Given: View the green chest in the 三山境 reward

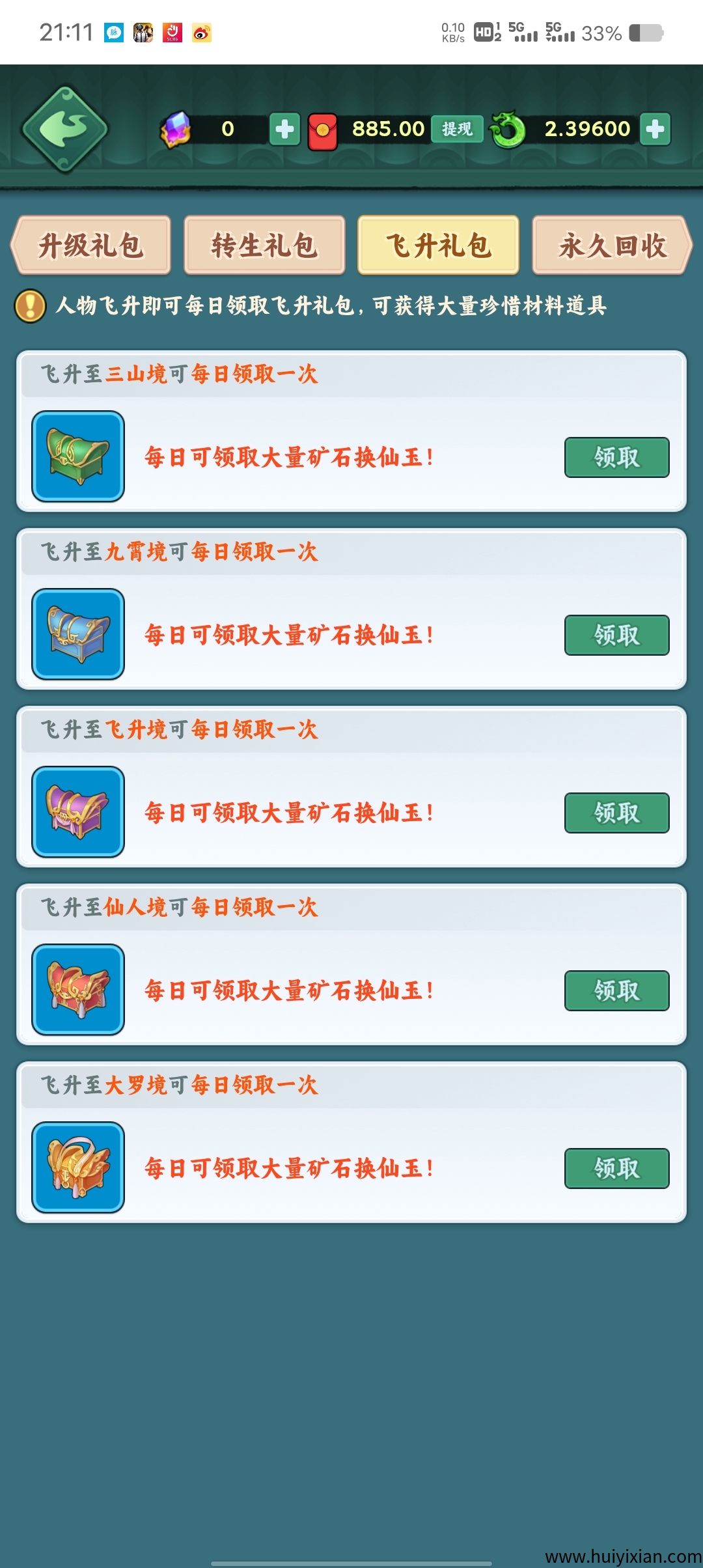Looking at the screenshot, I should click(78, 456).
